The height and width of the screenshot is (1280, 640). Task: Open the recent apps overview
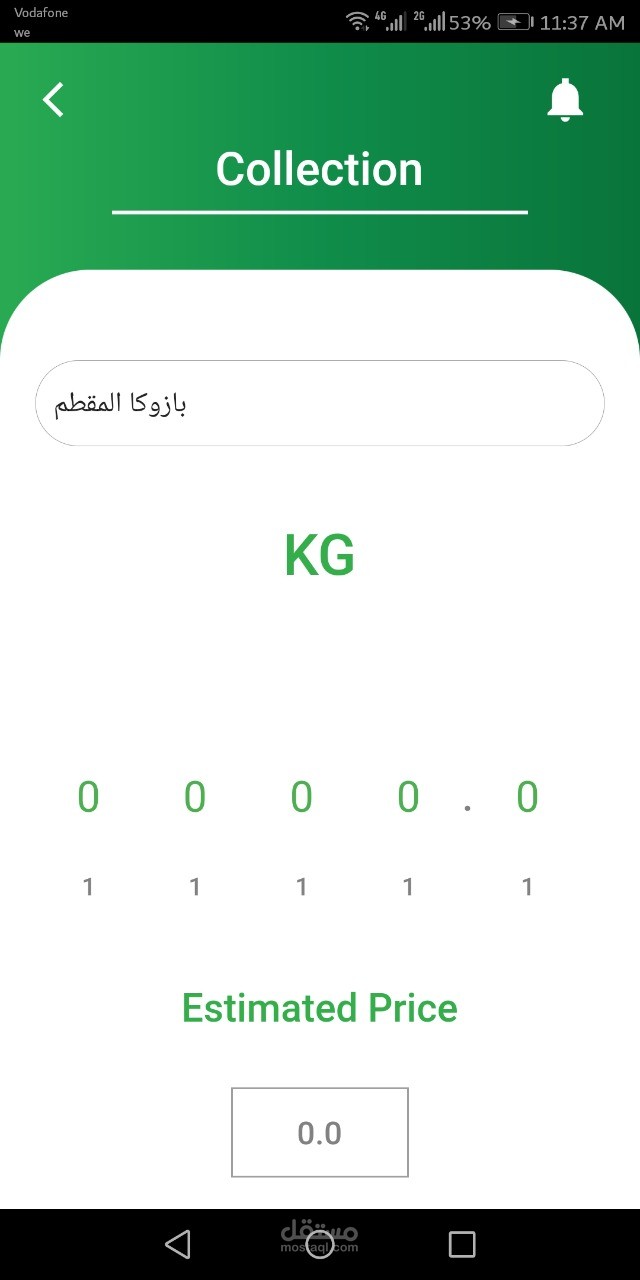(462, 1244)
